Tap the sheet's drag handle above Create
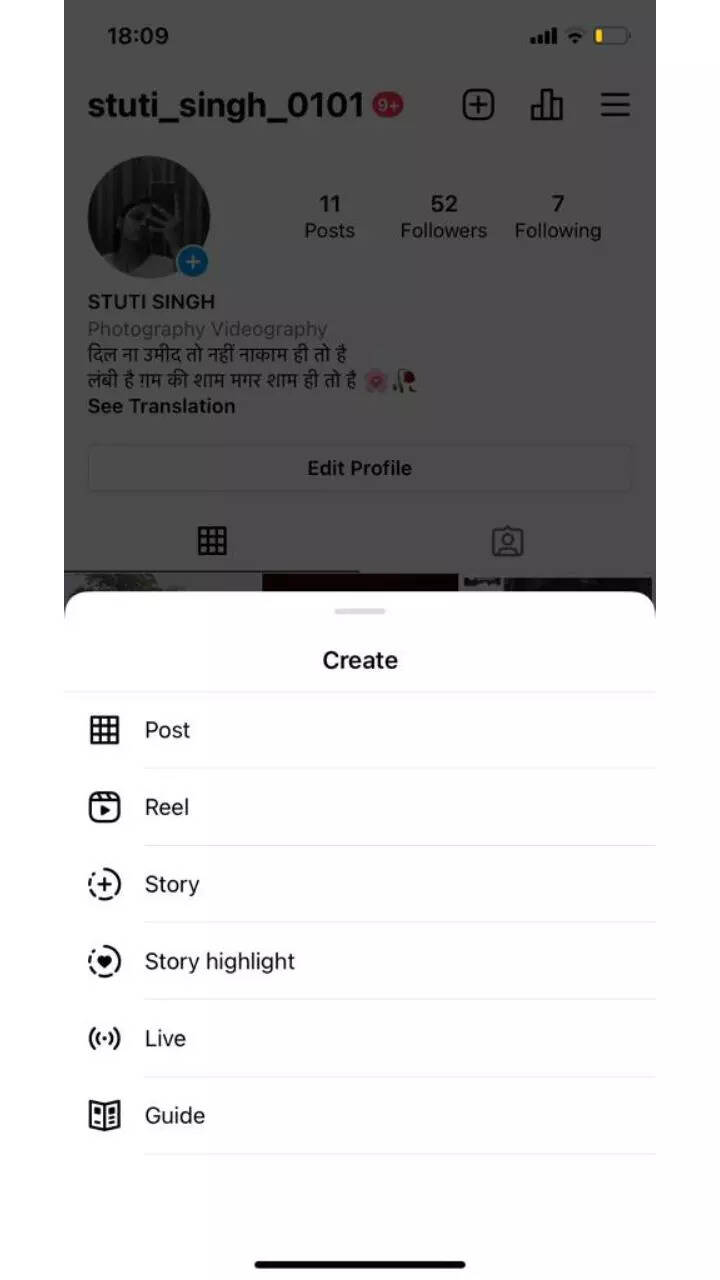This screenshot has width=720, height=1280. coord(360,611)
